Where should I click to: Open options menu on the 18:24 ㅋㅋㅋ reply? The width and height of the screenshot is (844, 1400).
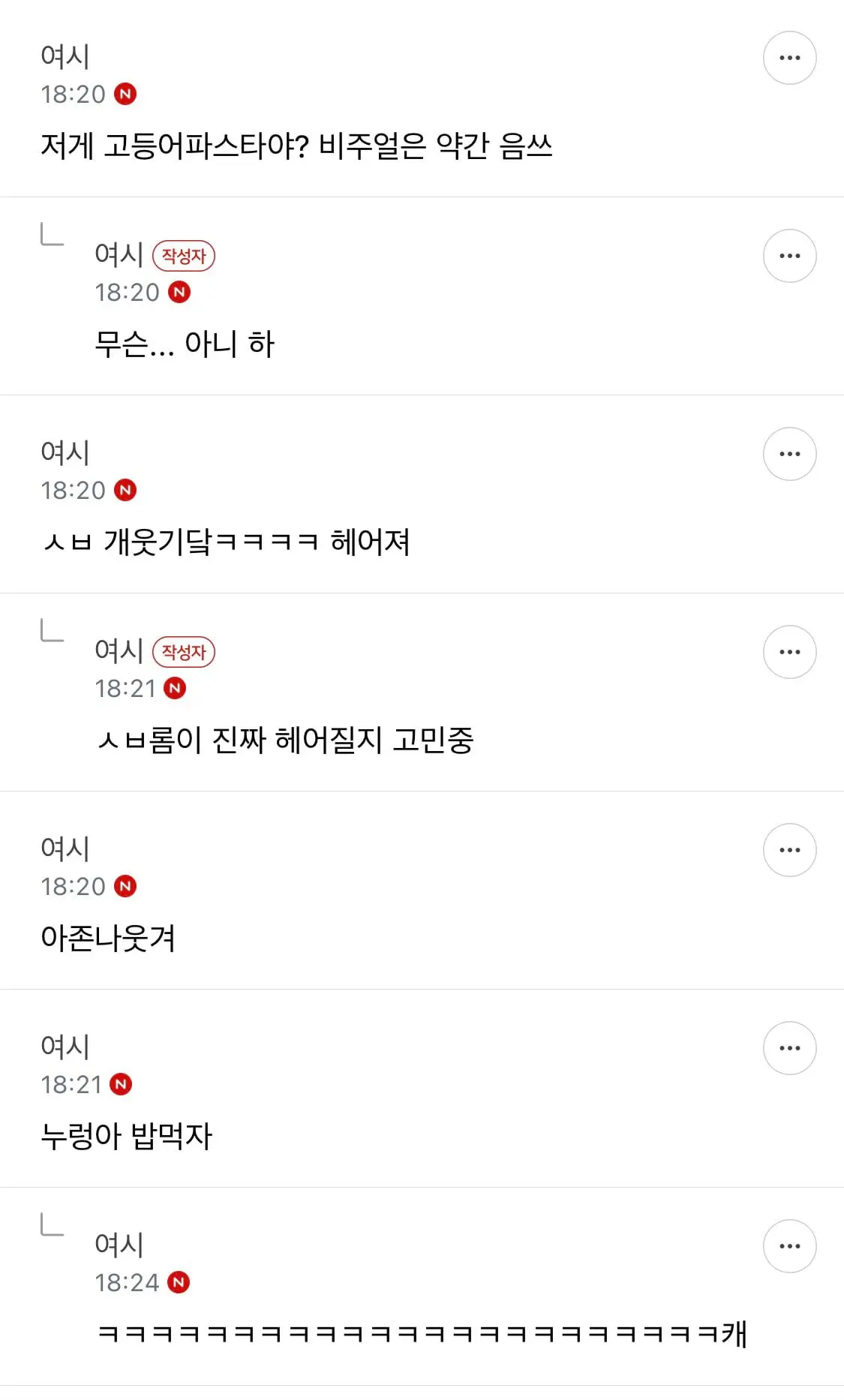click(x=790, y=1245)
